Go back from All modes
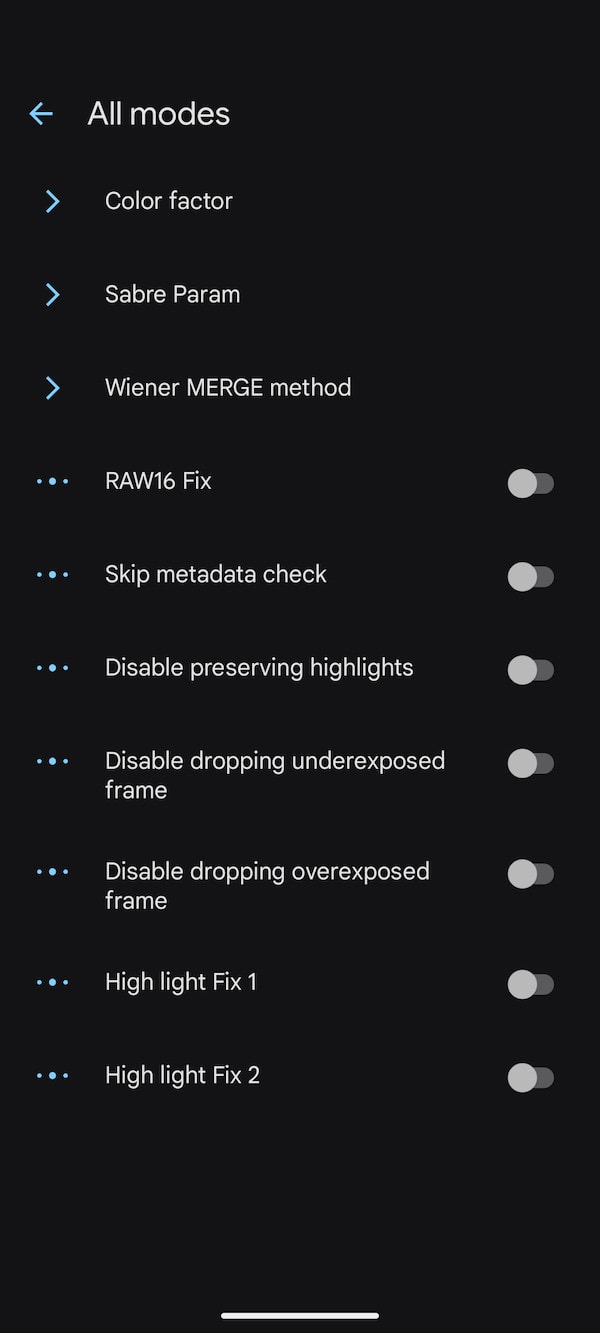This screenshot has height=1333, width=600. point(41,114)
